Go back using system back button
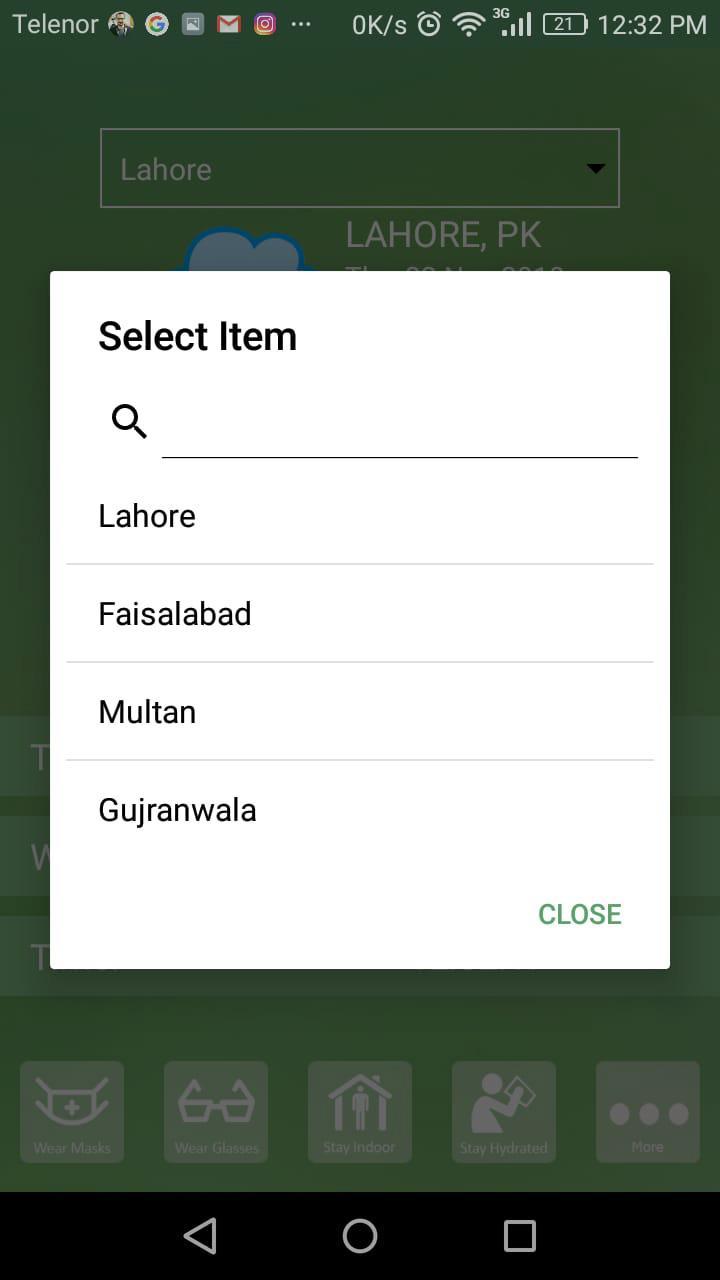This screenshot has width=720, height=1280. point(200,1236)
